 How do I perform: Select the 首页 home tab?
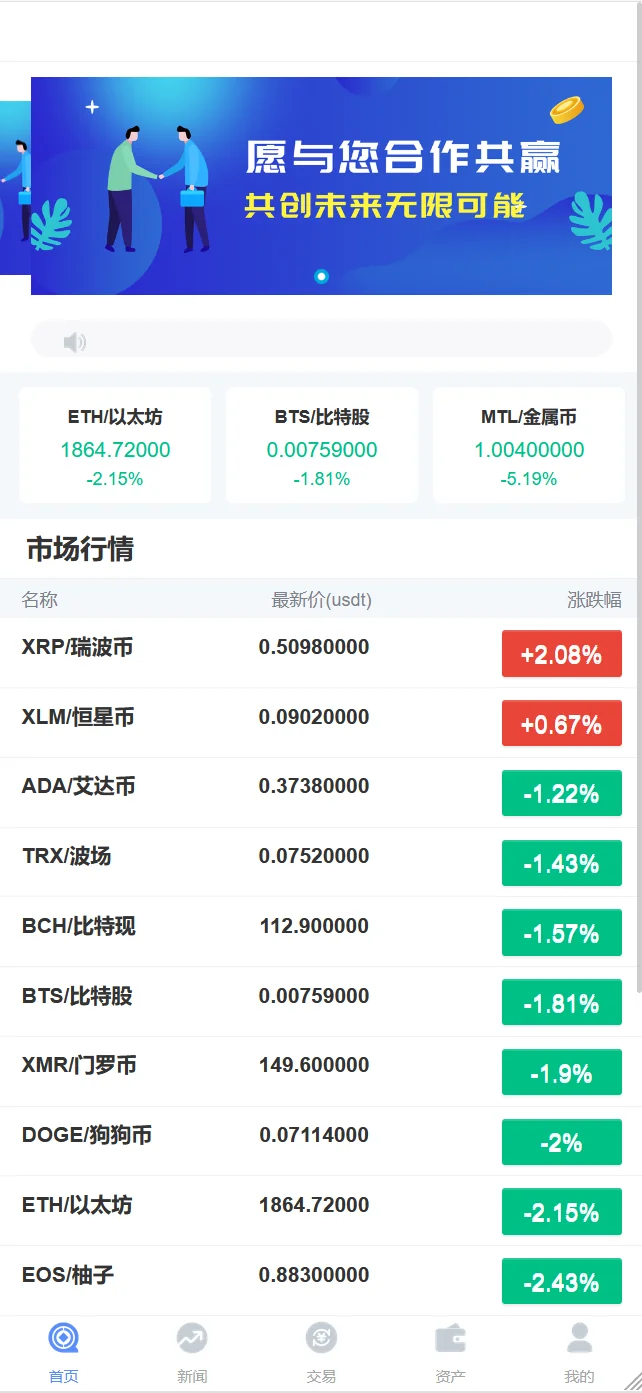pos(64,1353)
